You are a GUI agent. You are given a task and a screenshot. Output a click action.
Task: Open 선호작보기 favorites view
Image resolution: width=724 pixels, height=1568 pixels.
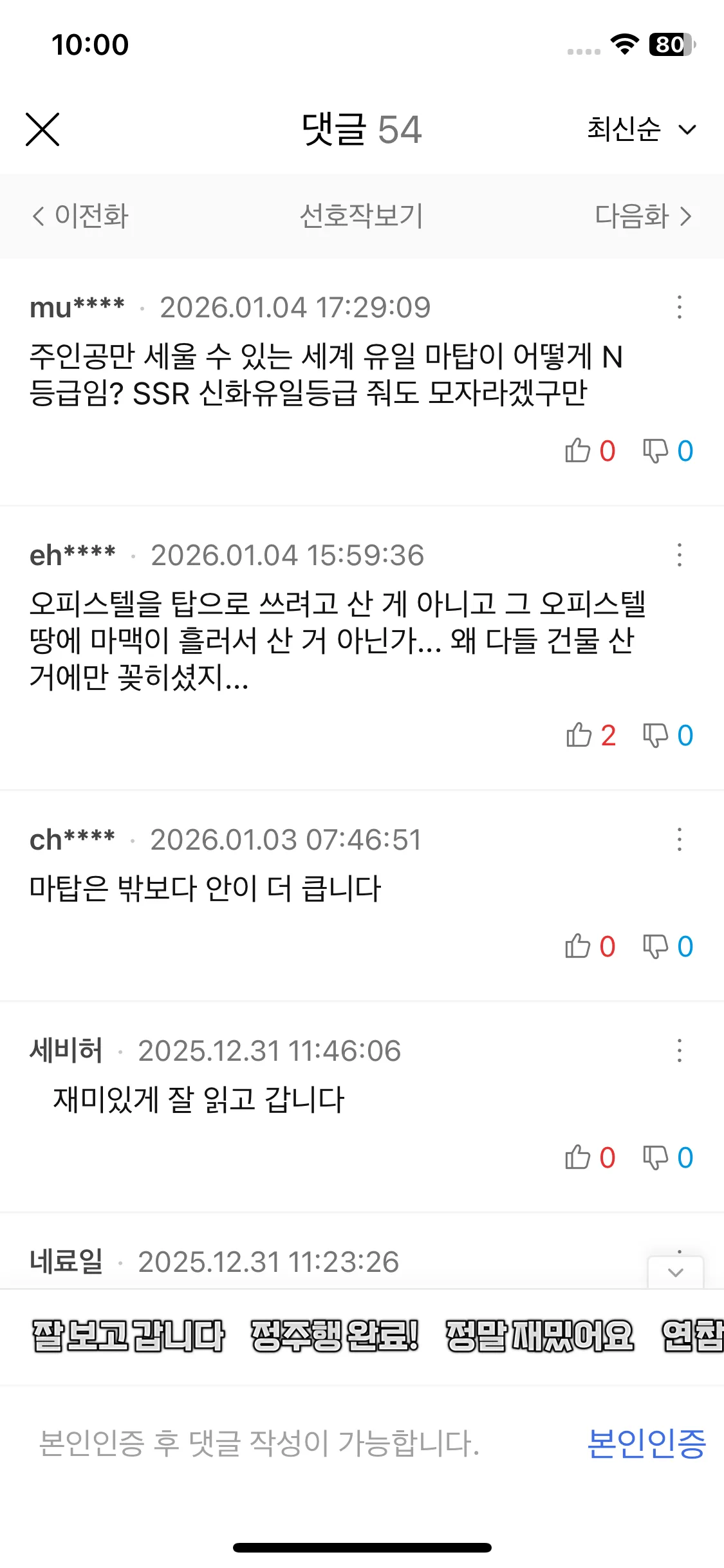pyautogui.click(x=361, y=216)
